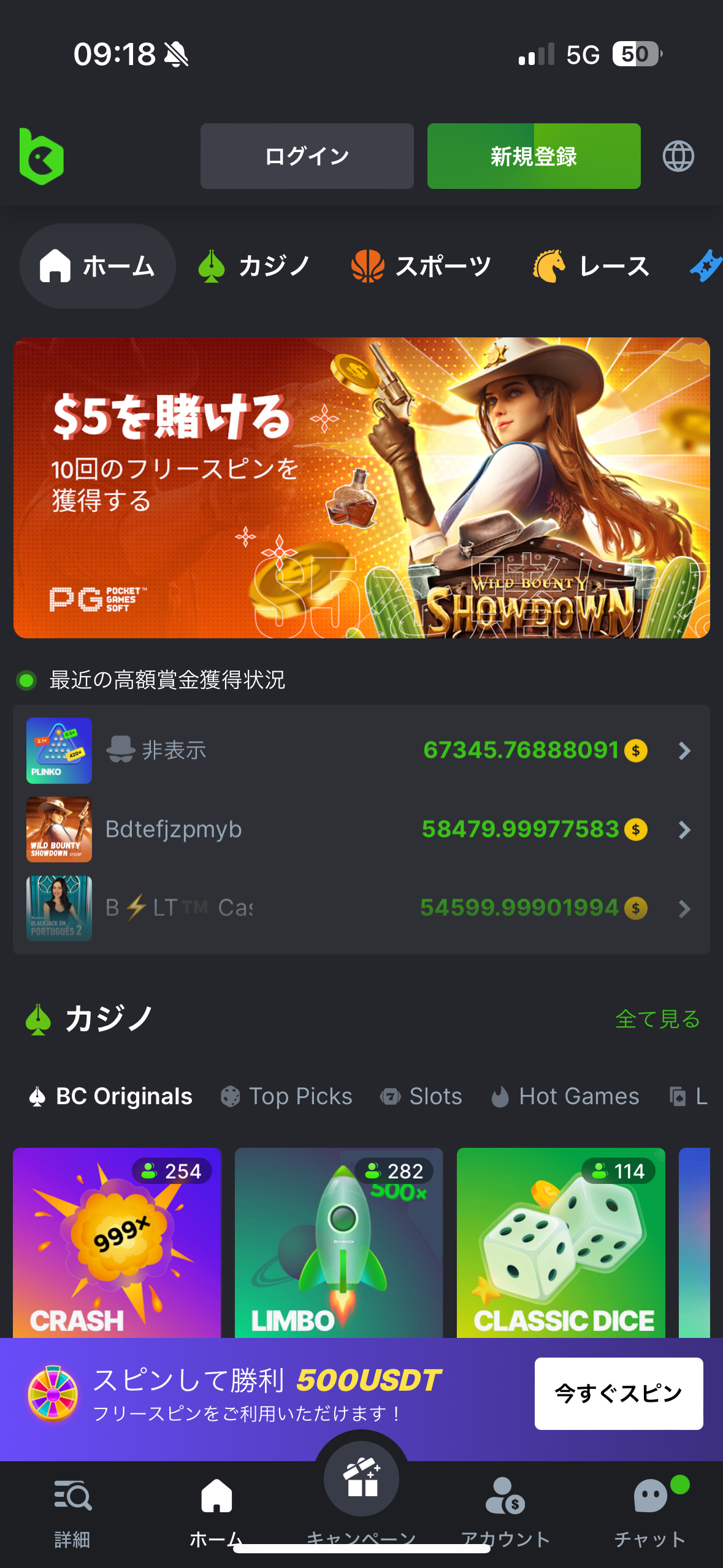Tap 全て見る next to カジノ
Screen dimensions: 723x1568
click(x=657, y=1019)
